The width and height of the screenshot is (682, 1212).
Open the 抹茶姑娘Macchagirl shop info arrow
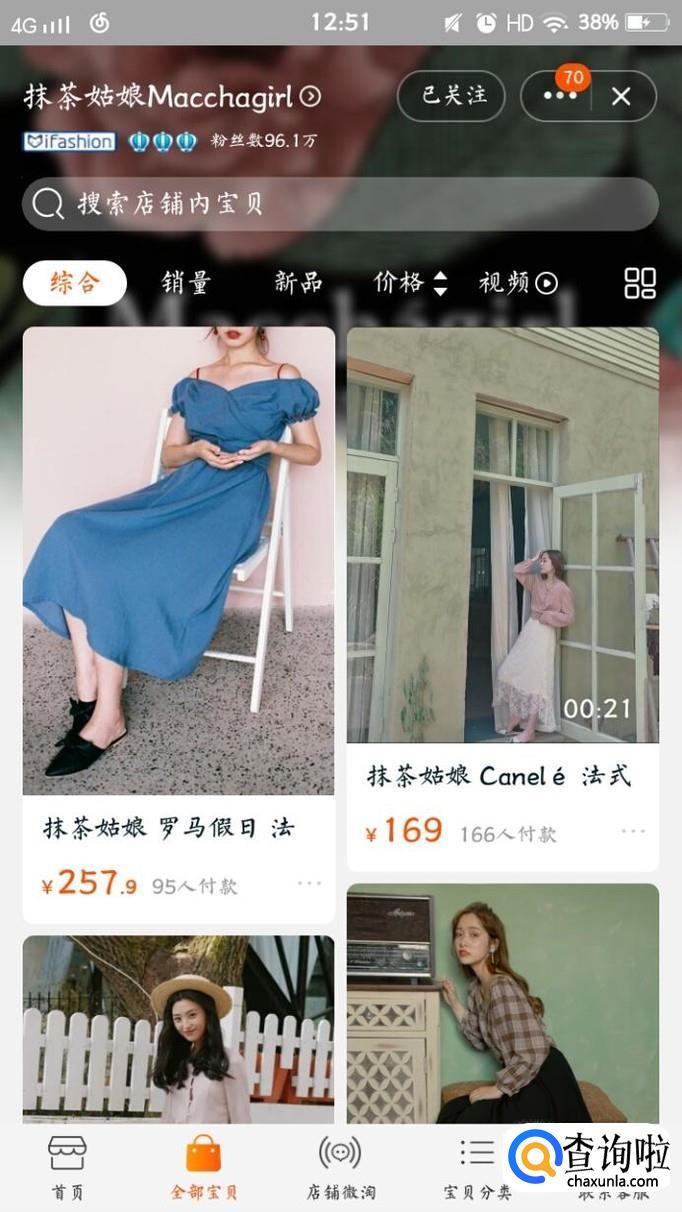click(311, 97)
